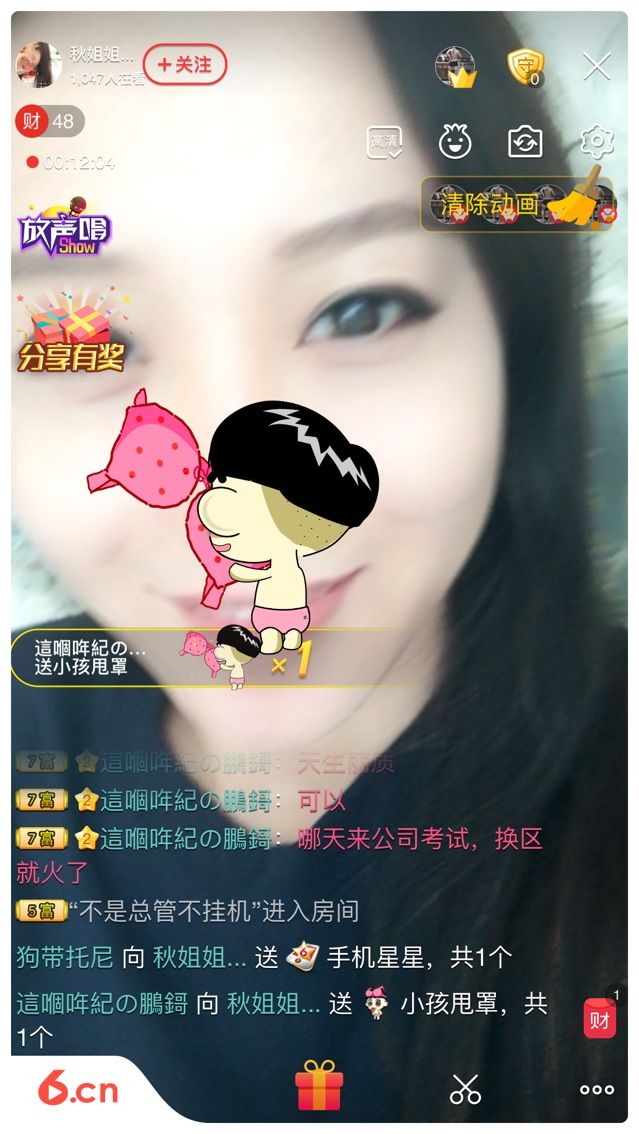Change video quality via 高清 icon
This screenshot has height=1134, width=639.
[385, 142]
